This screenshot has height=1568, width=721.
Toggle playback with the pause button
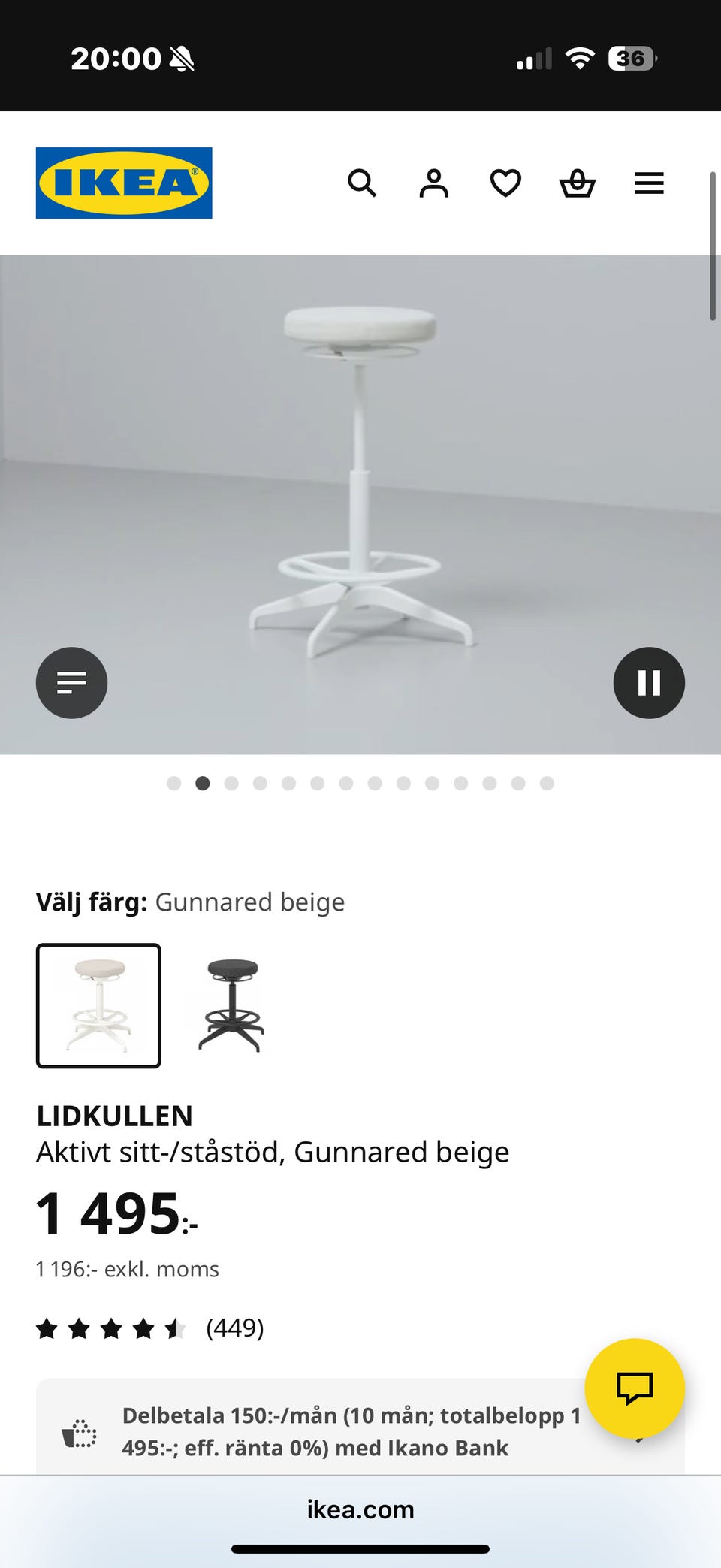click(648, 682)
